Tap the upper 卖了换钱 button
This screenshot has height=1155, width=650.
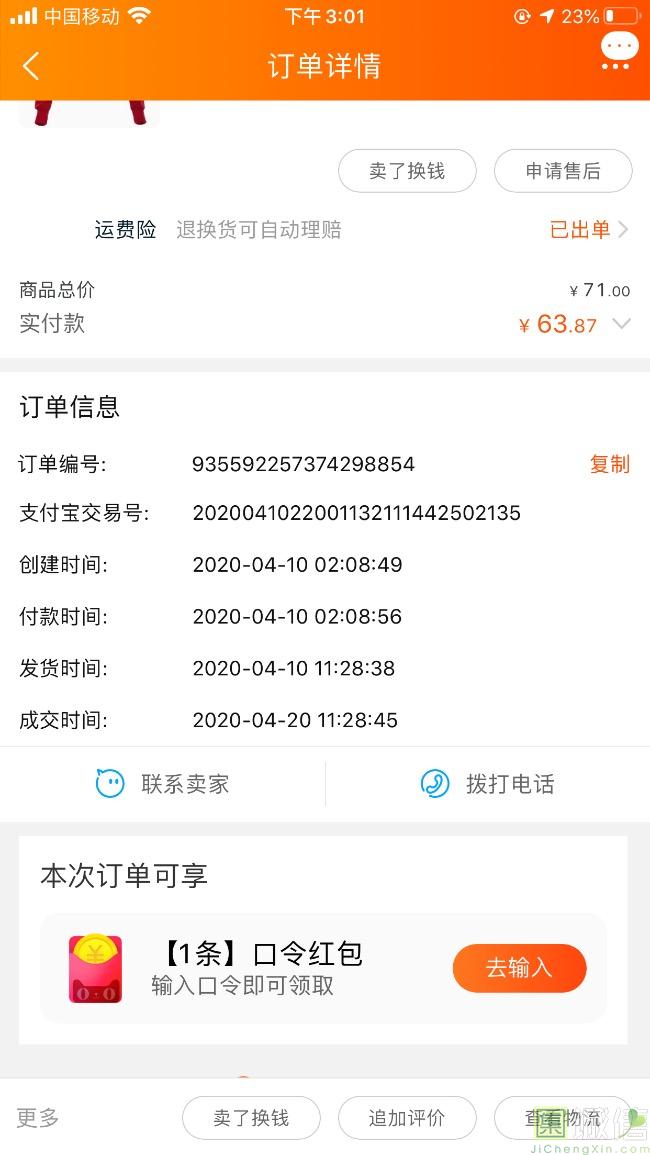point(407,171)
